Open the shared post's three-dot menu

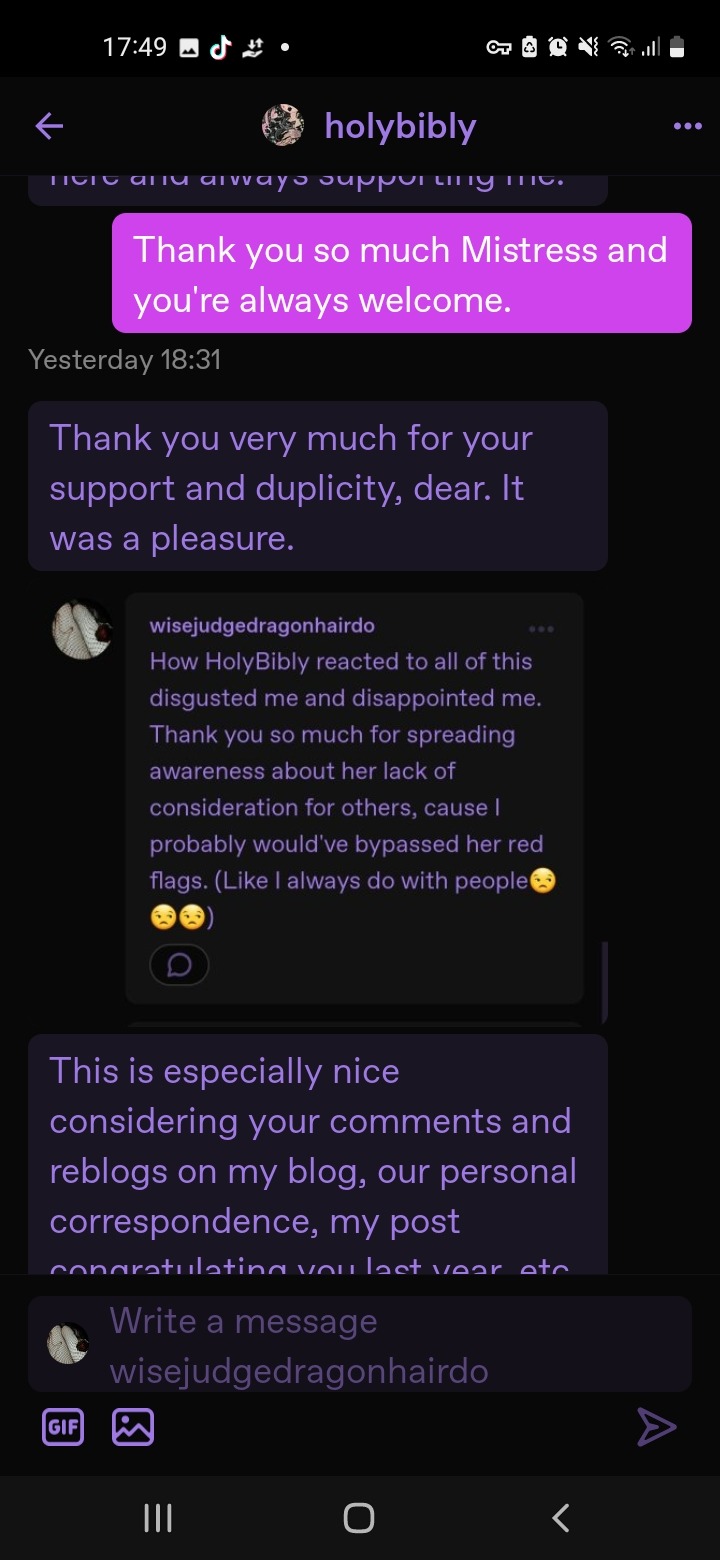(541, 629)
